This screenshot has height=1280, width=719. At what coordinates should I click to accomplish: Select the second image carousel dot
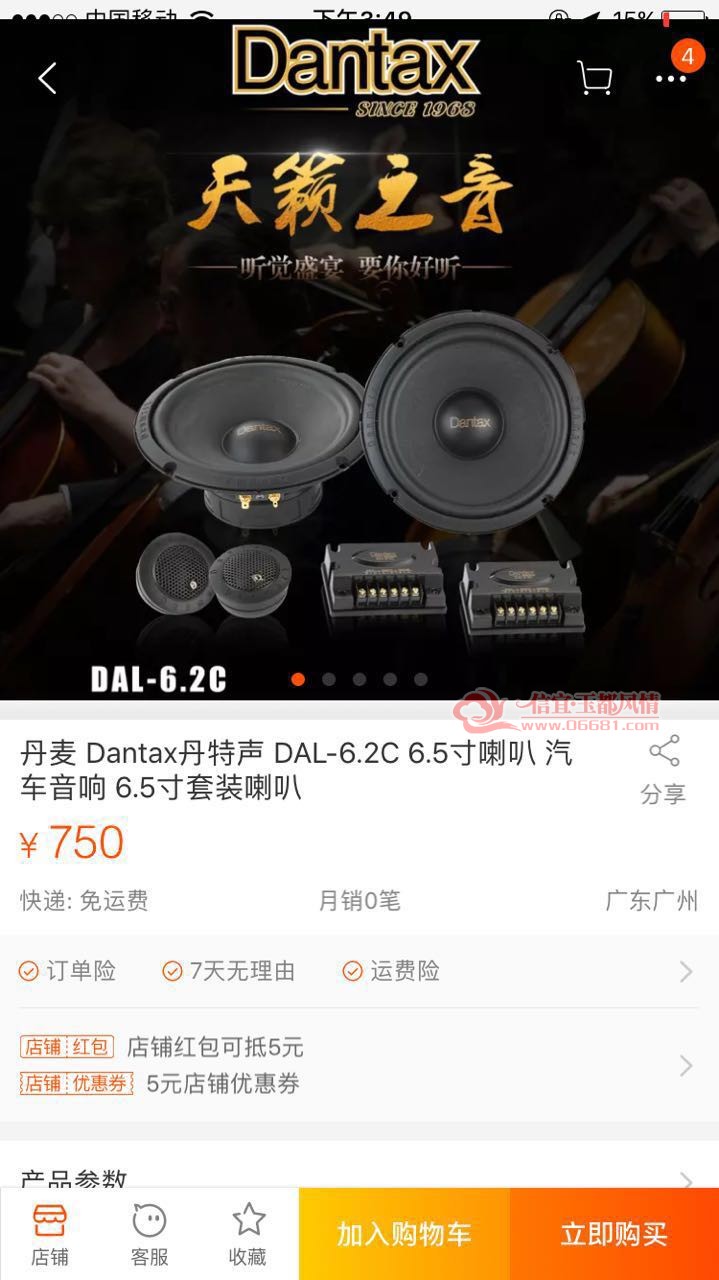pyautogui.click(x=328, y=679)
